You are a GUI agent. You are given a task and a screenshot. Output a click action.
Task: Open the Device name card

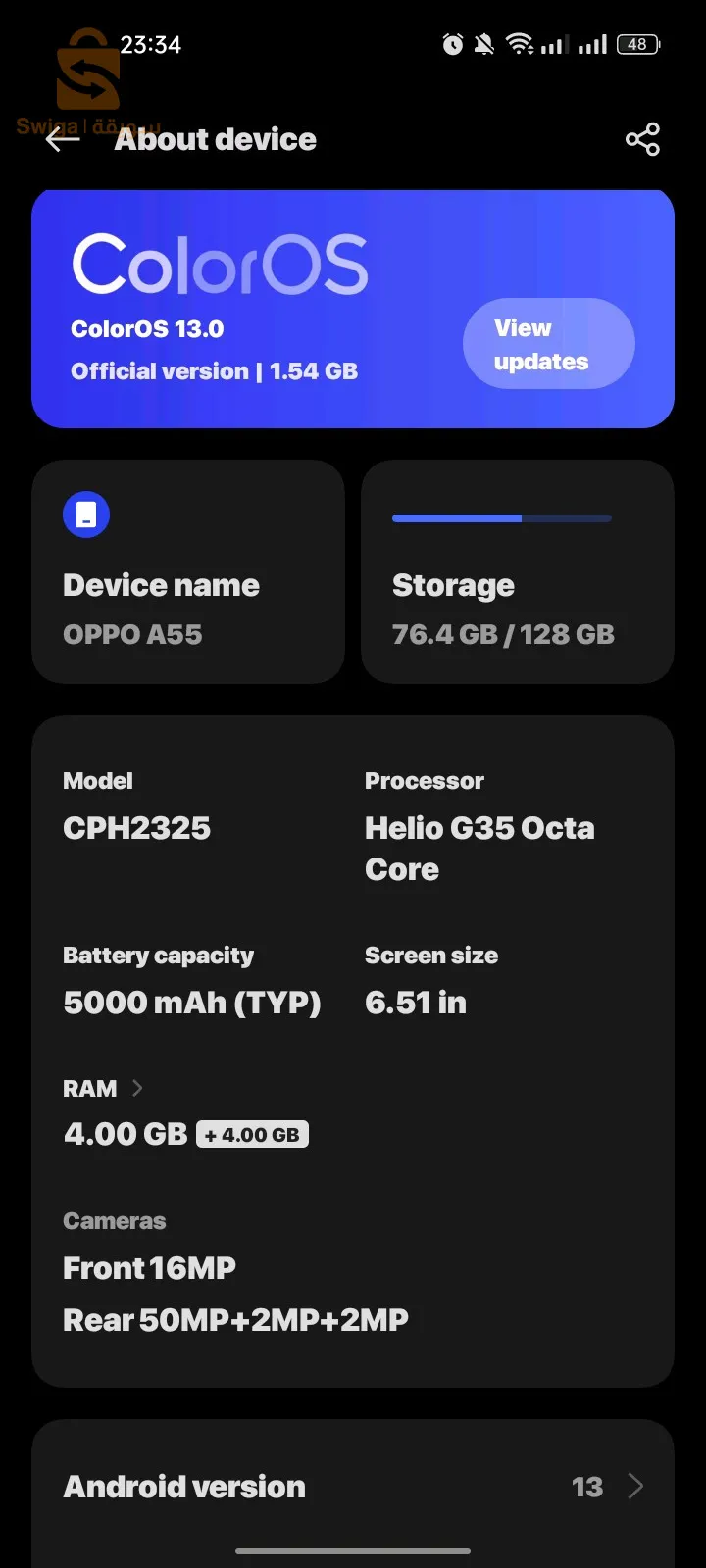tap(188, 571)
